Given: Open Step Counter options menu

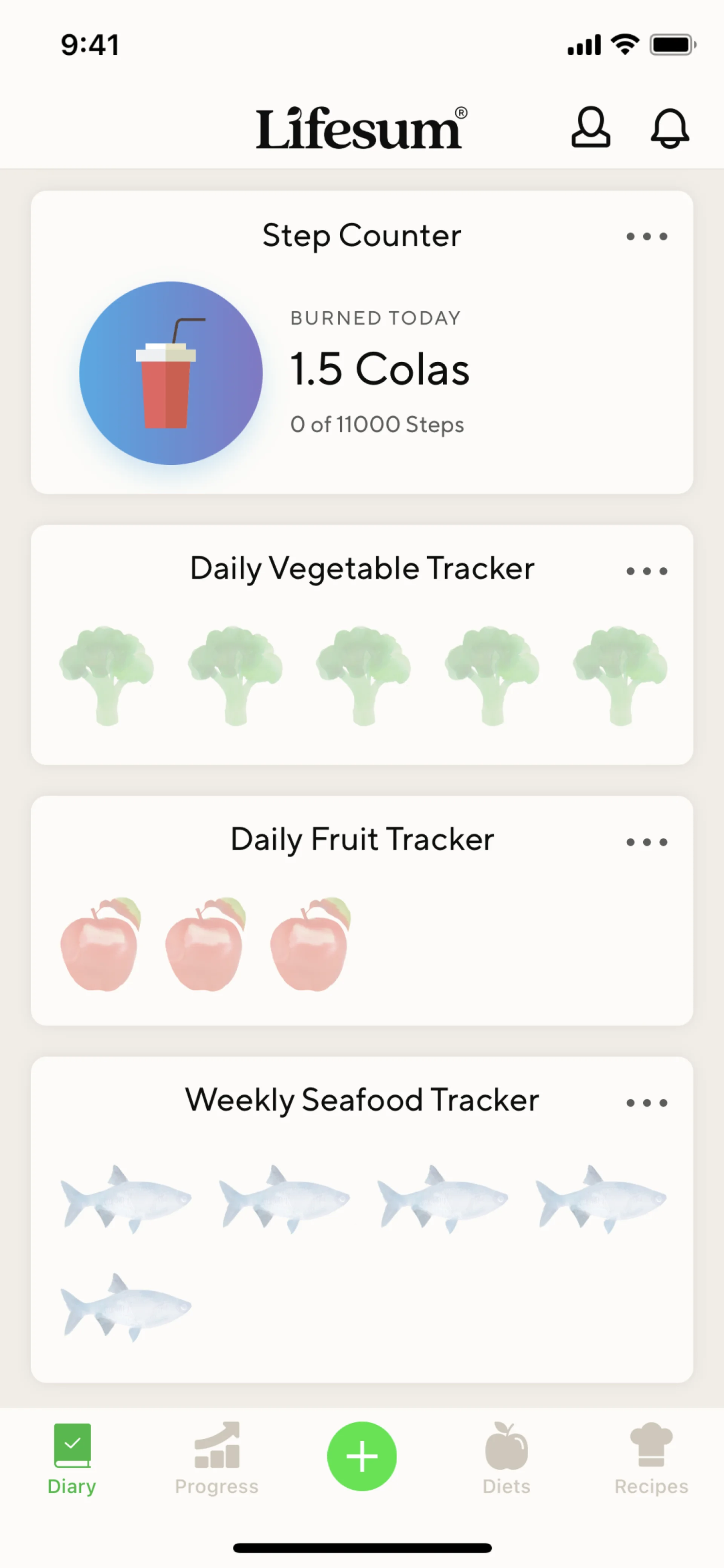Looking at the screenshot, I should tap(647, 236).
